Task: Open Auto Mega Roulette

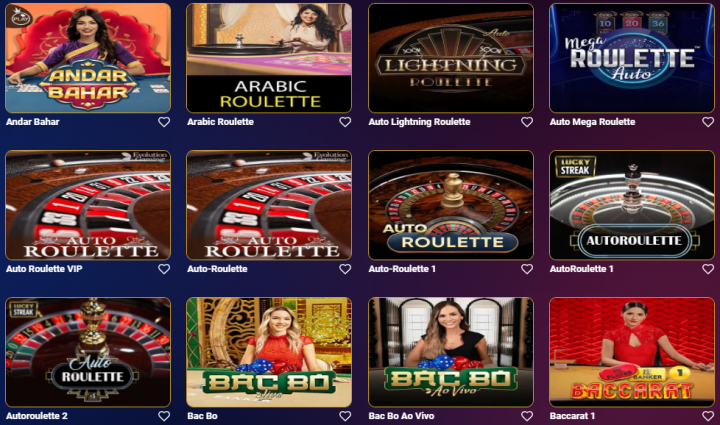Action: point(632,57)
